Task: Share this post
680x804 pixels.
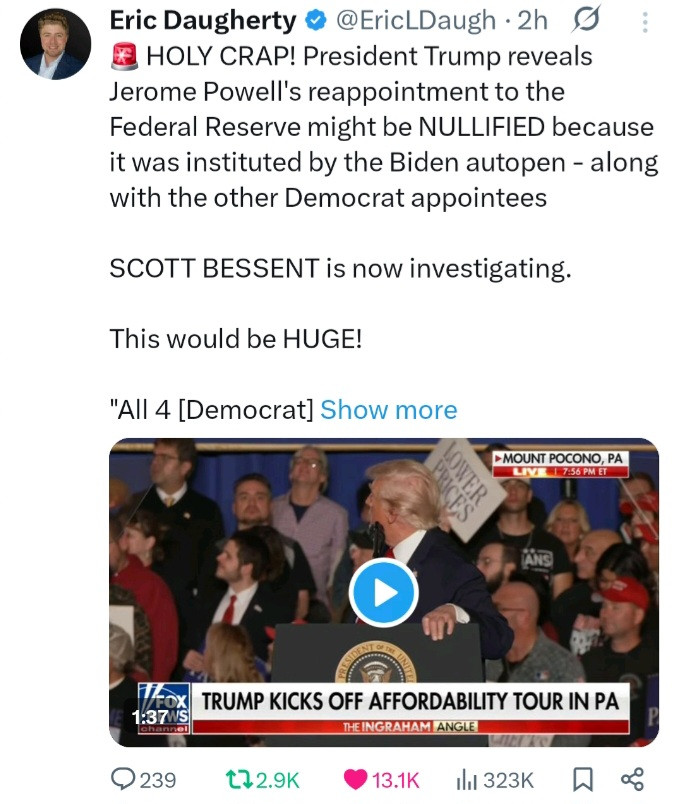Action: (x=632, y=779)
